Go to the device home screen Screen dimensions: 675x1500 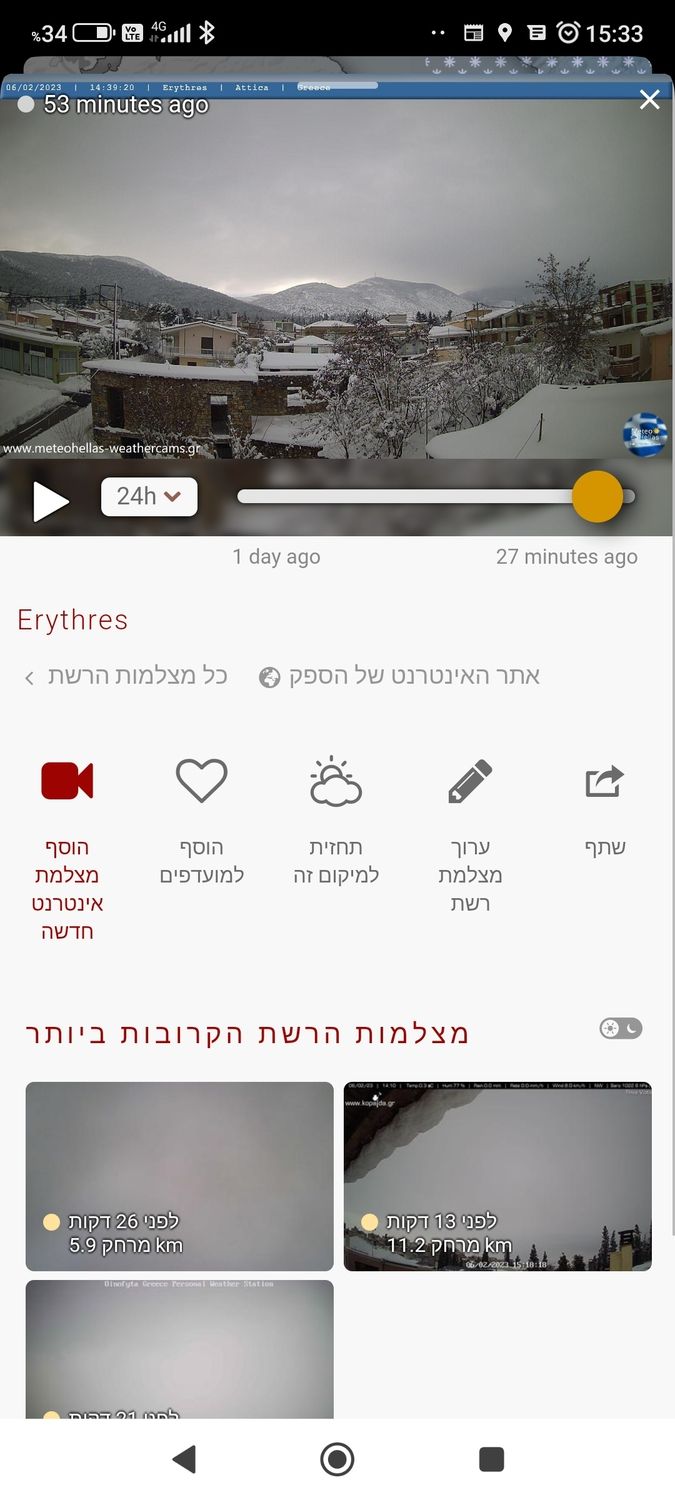point(337,1459)
